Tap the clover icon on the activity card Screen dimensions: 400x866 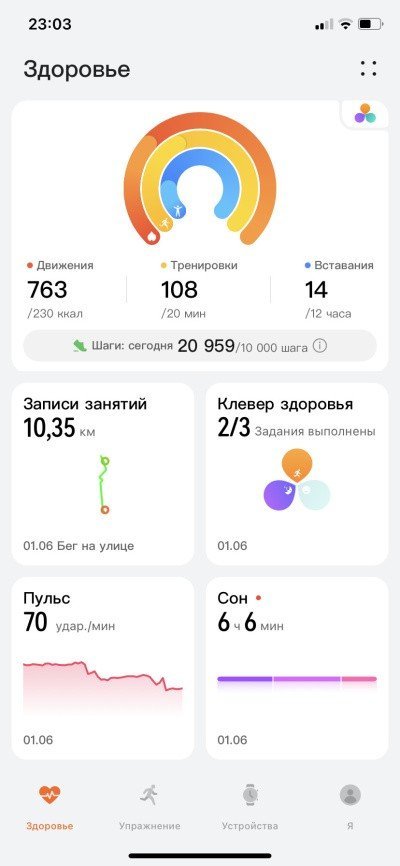pos(365,114)
